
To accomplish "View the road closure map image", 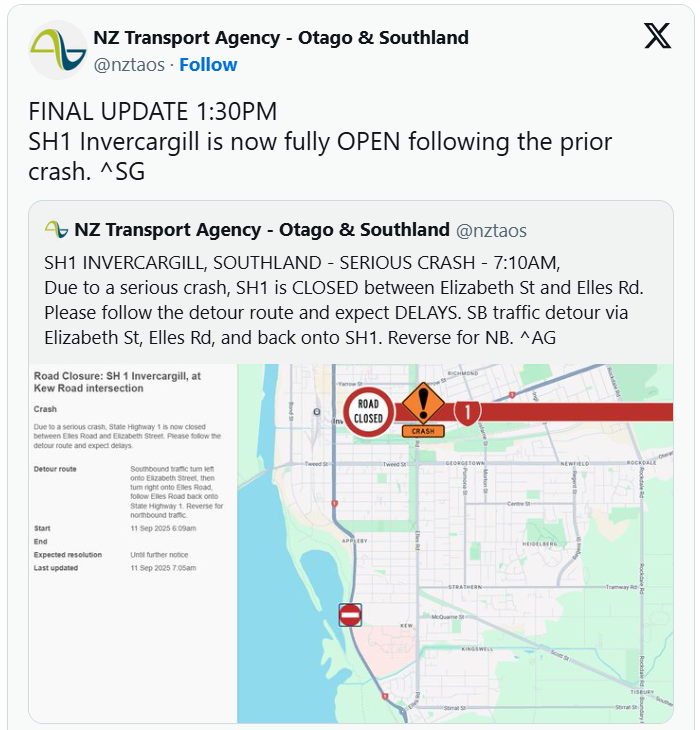I will tap(350, 542).
